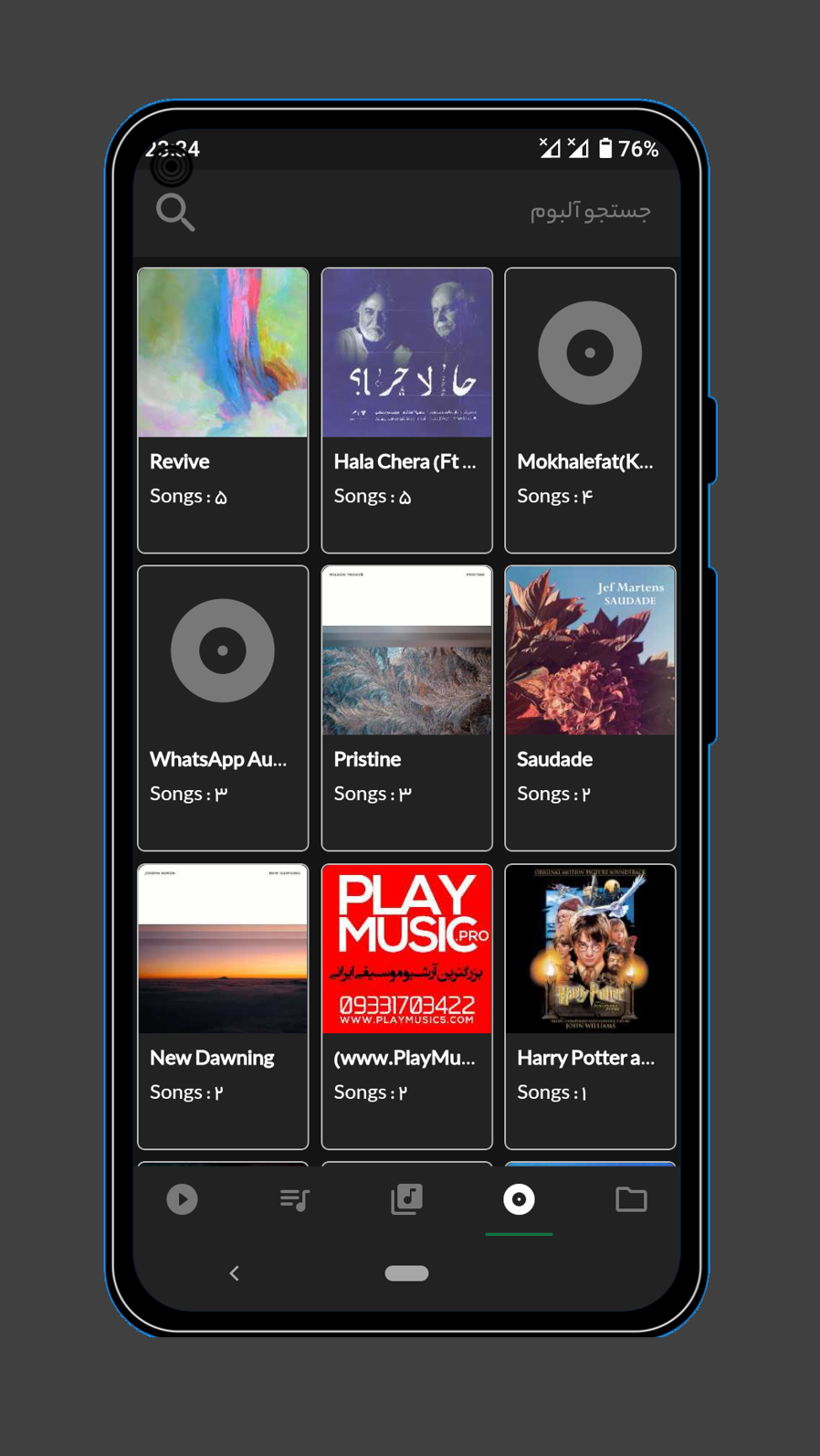
Task: Open the New Dawning album
Action: [223, 1006]
